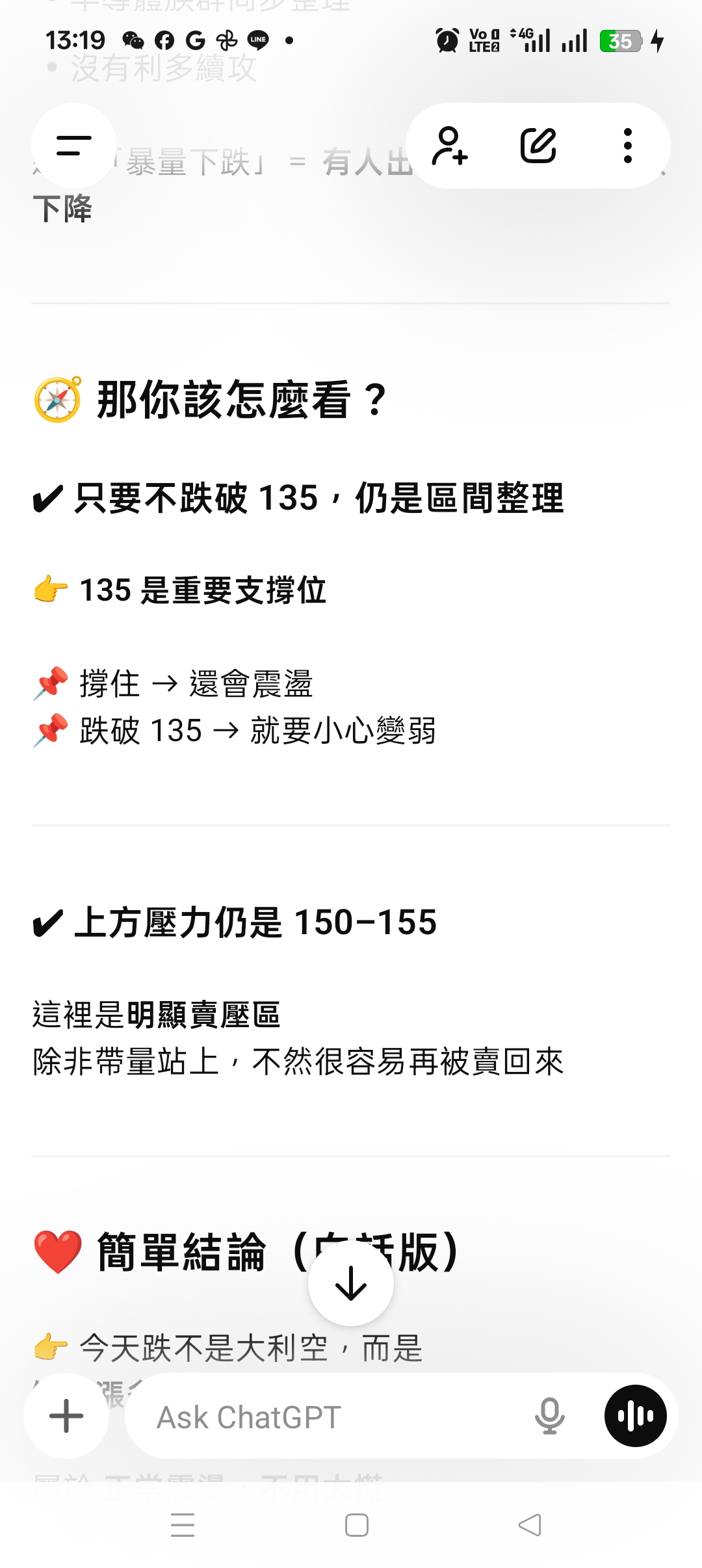The image size is (702, 1568).
Task: Jump to the bottom with the down arrow
Action: point(351,1283)
